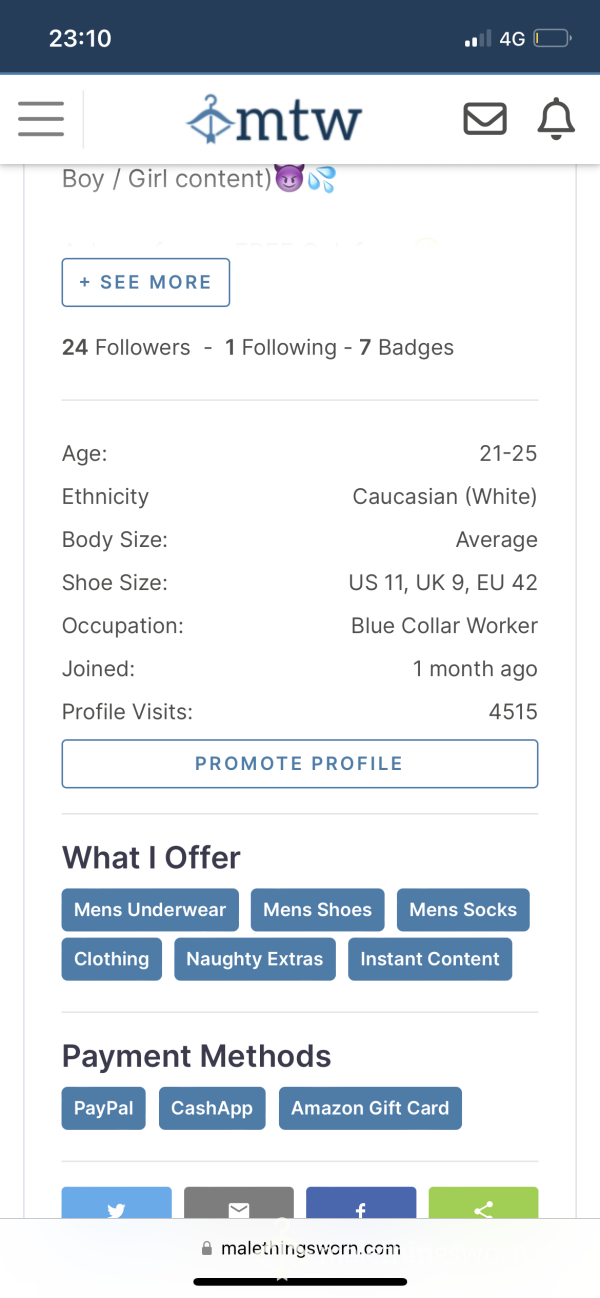This screenshot has height=1298, width=600.
Task: Tap the Amazon Gift Card chip
Action: click(370, 1108)
